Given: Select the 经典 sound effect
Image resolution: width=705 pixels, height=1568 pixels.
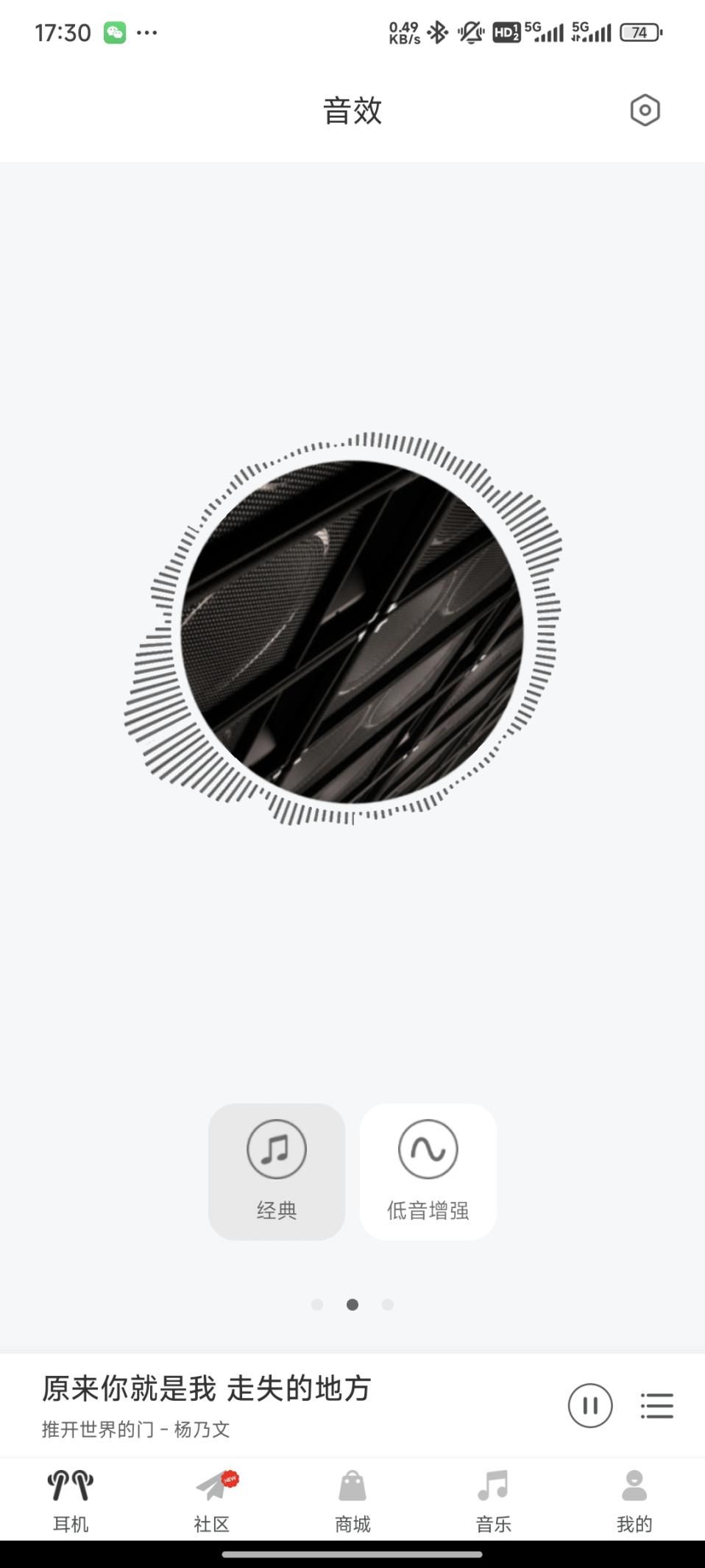Looking at the screenshot, I should 277,1171.
